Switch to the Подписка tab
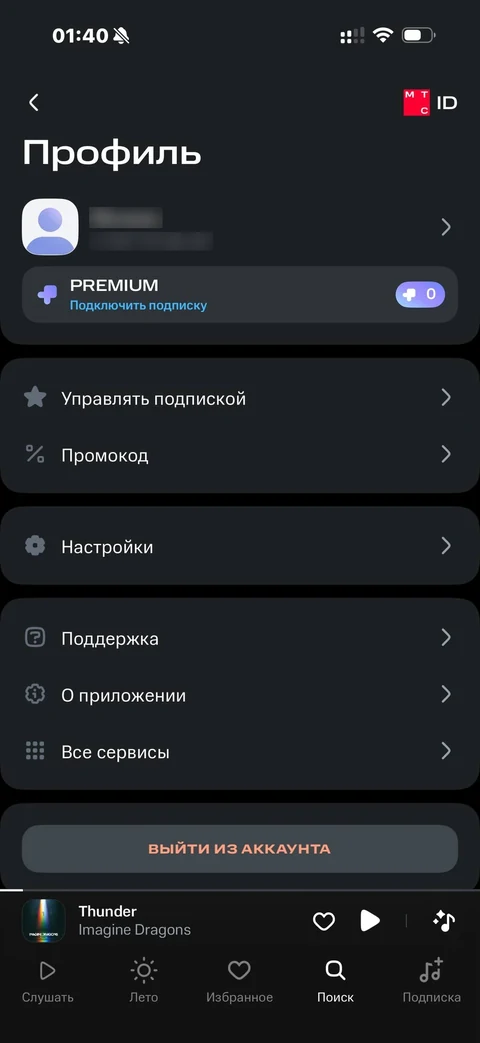Screen dimensions: 480x1043 coord(431,980)
